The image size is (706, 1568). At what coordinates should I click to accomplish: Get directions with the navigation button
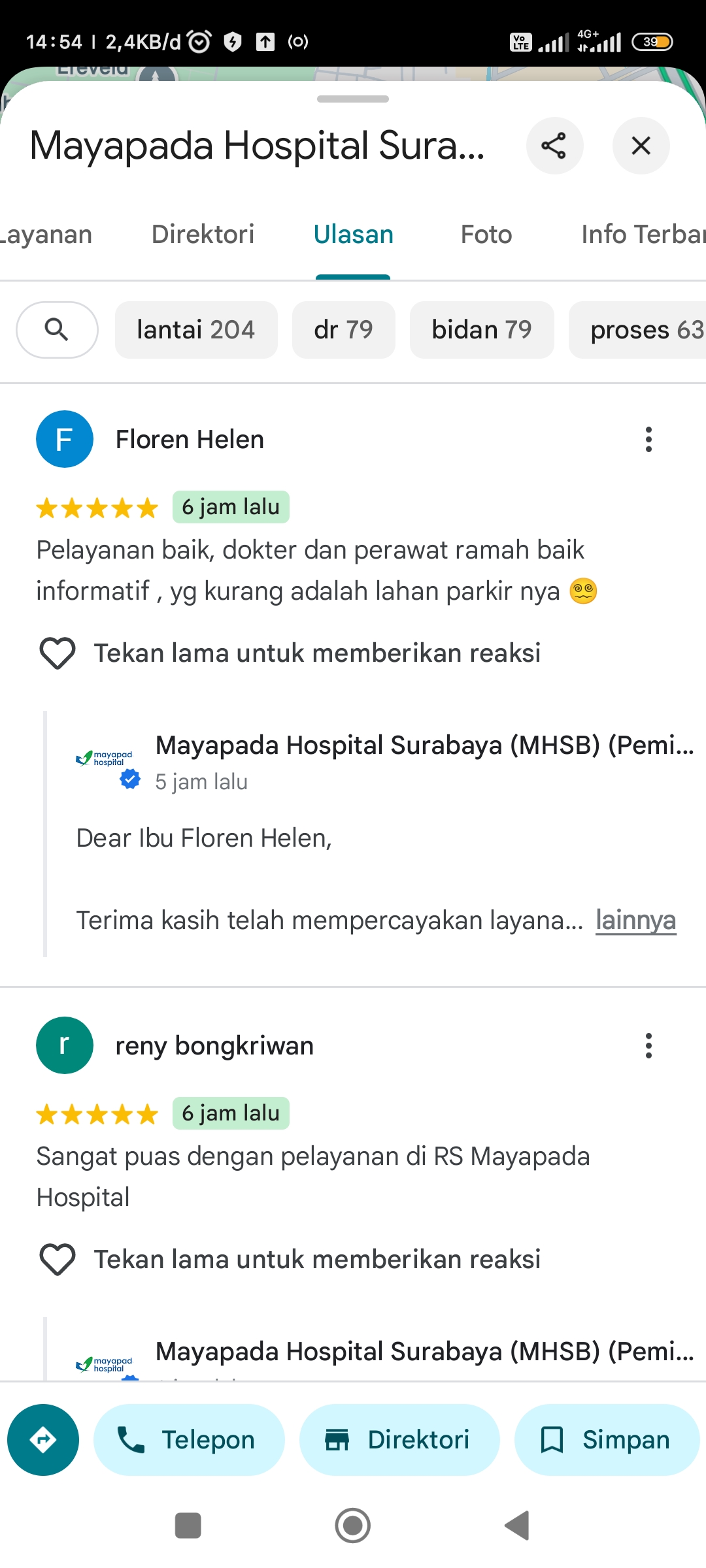pos(43,1440)
